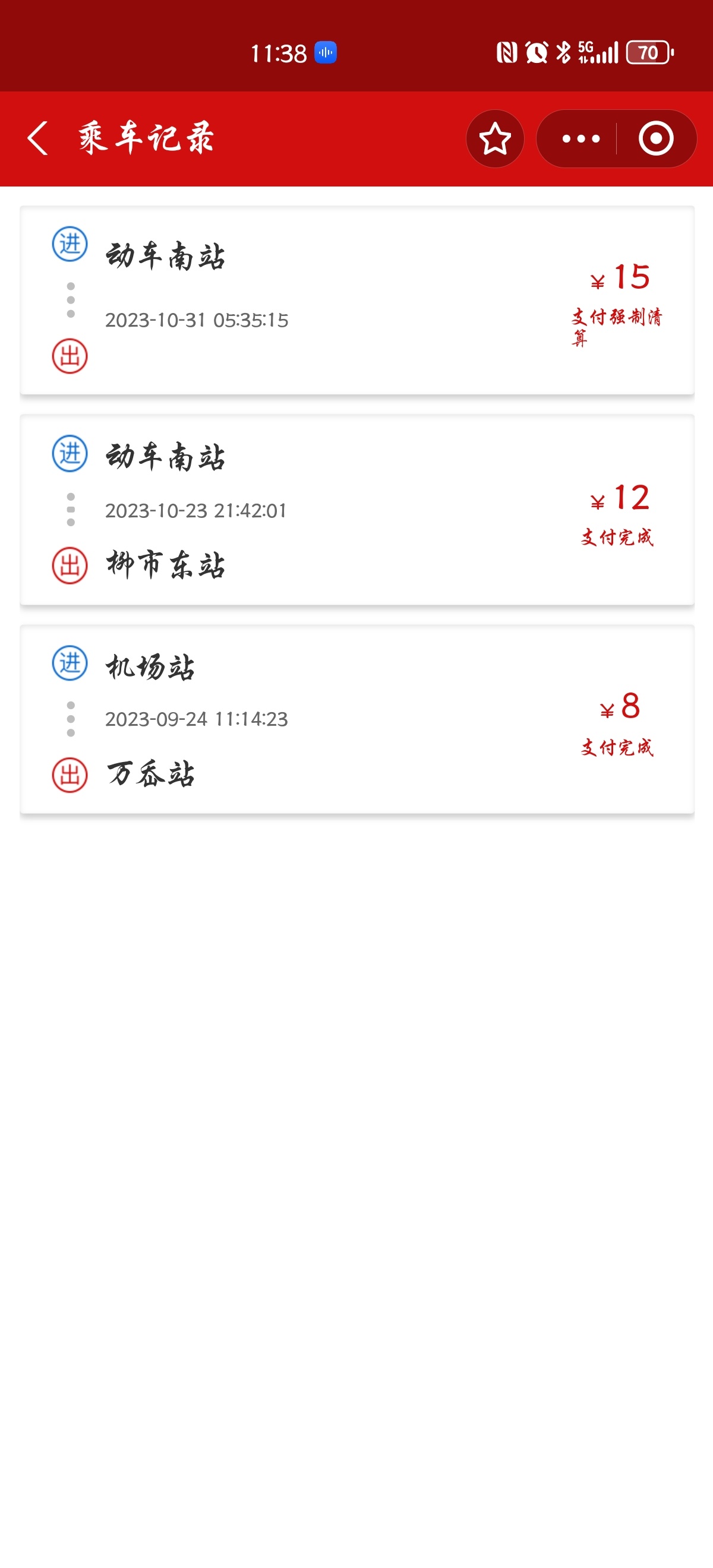View the ¥12 trip to 柳市东站
The image size is (713, 1568).
tap(357, 510)
